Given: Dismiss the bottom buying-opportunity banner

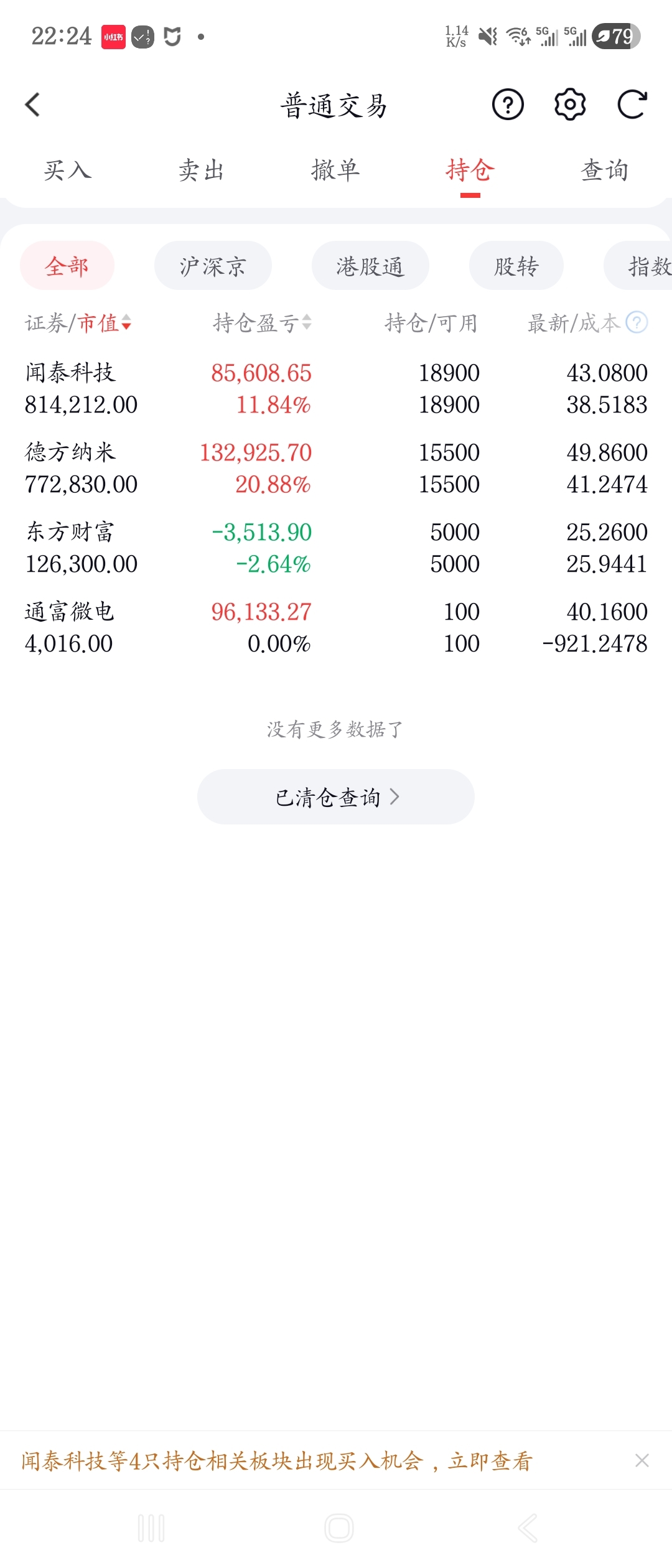Looking at the screenshot, I should coord(642,1460).
